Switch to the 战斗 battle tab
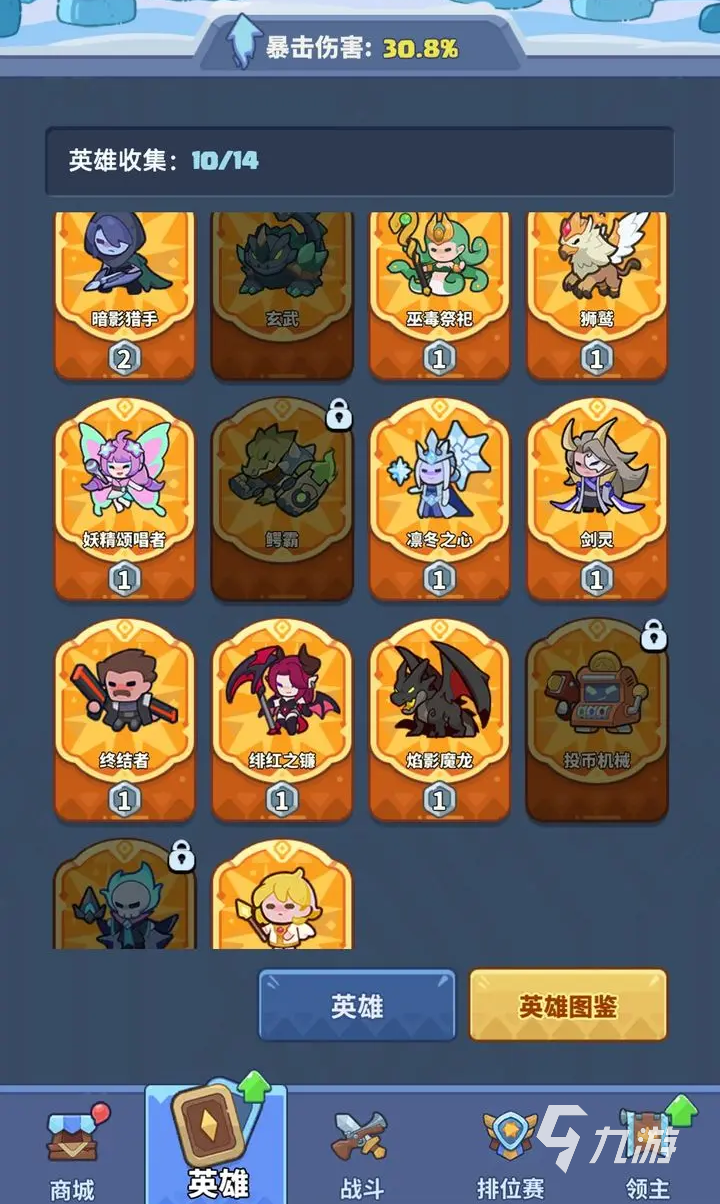The image size is (720, 1204). pyautogui.click(x=360, y=1150)
